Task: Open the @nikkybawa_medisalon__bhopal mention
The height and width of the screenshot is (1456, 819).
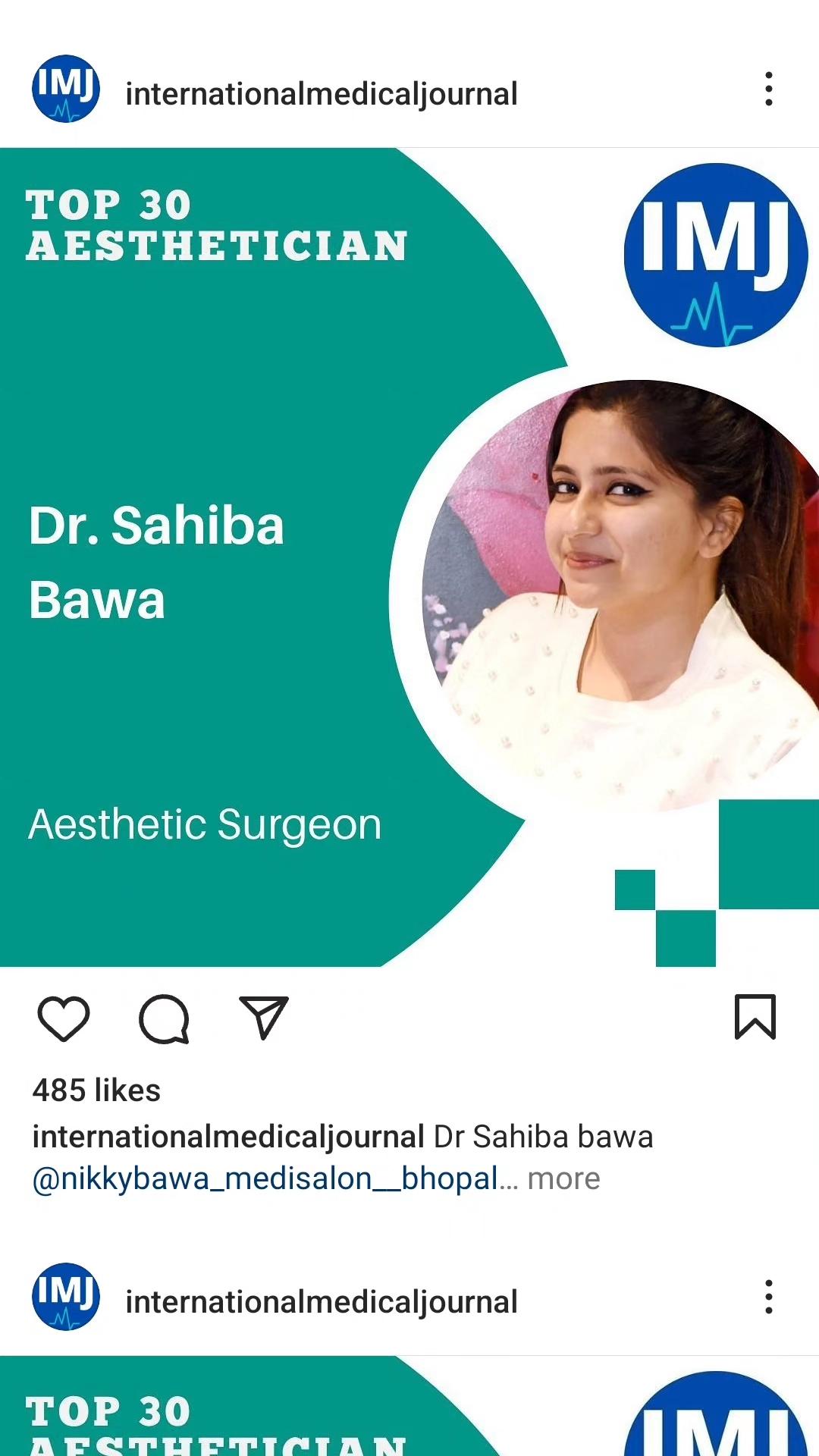Action: [x=265, y=1179]
